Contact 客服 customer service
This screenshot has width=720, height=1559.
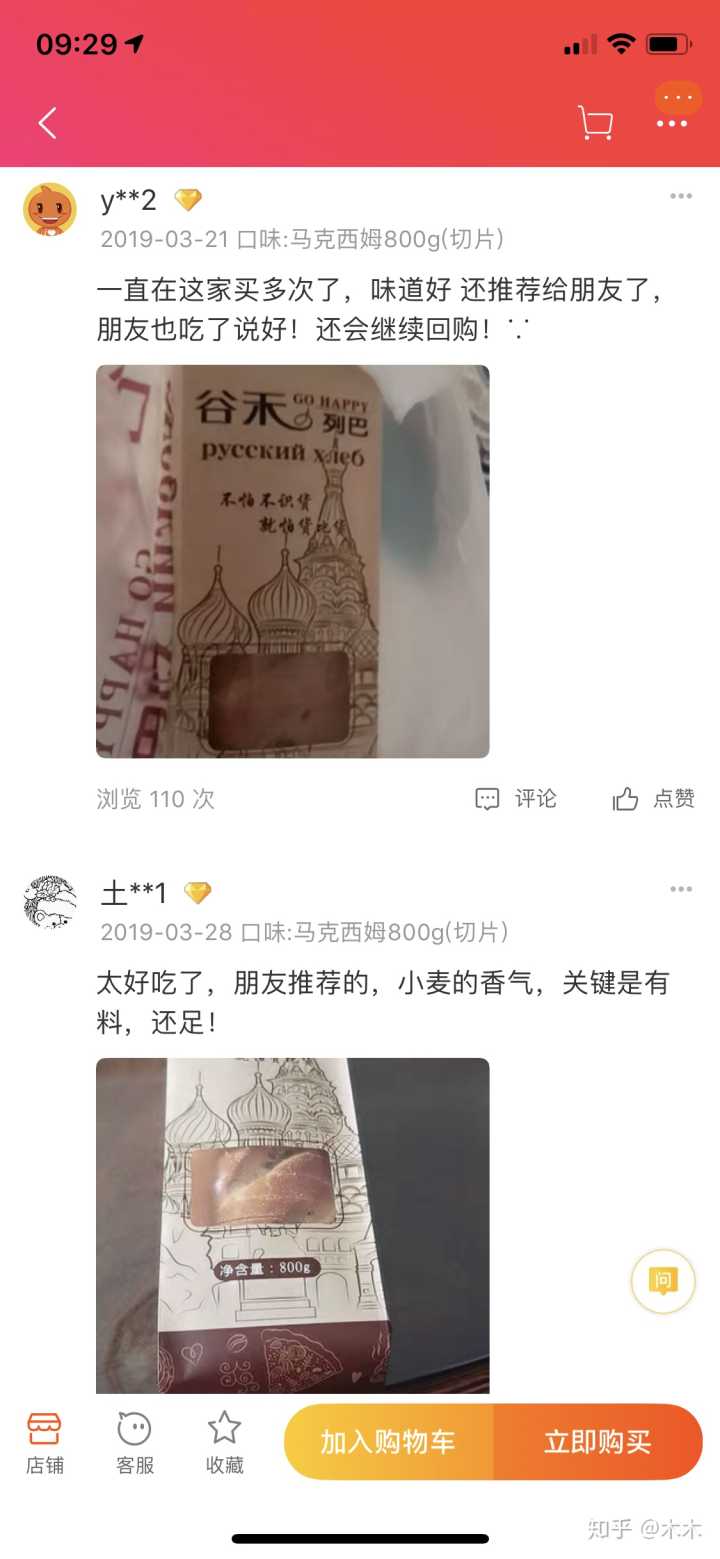click(134, 1441)
